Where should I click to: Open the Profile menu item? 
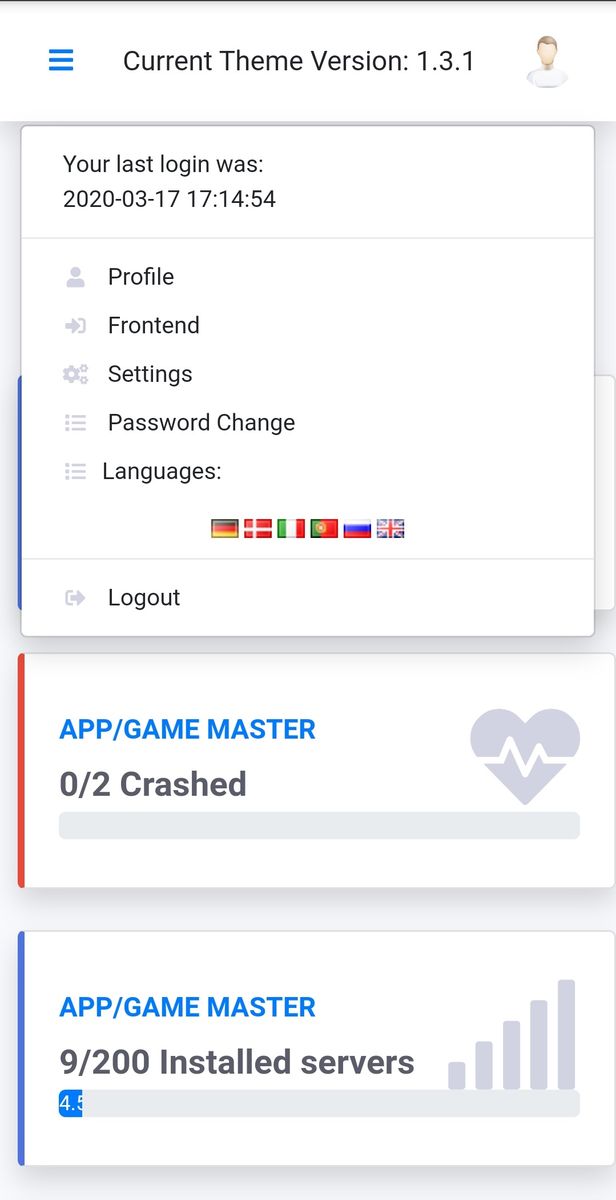pos(140,277)
